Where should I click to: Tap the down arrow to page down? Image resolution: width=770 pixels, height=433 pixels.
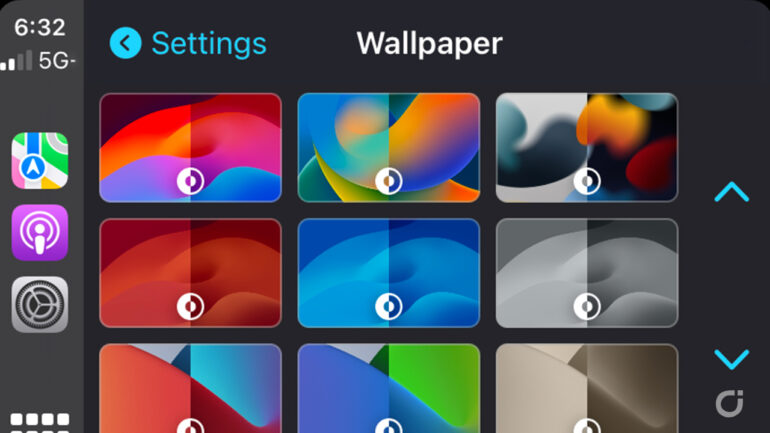pyautogui.click(x=731, y=358)
